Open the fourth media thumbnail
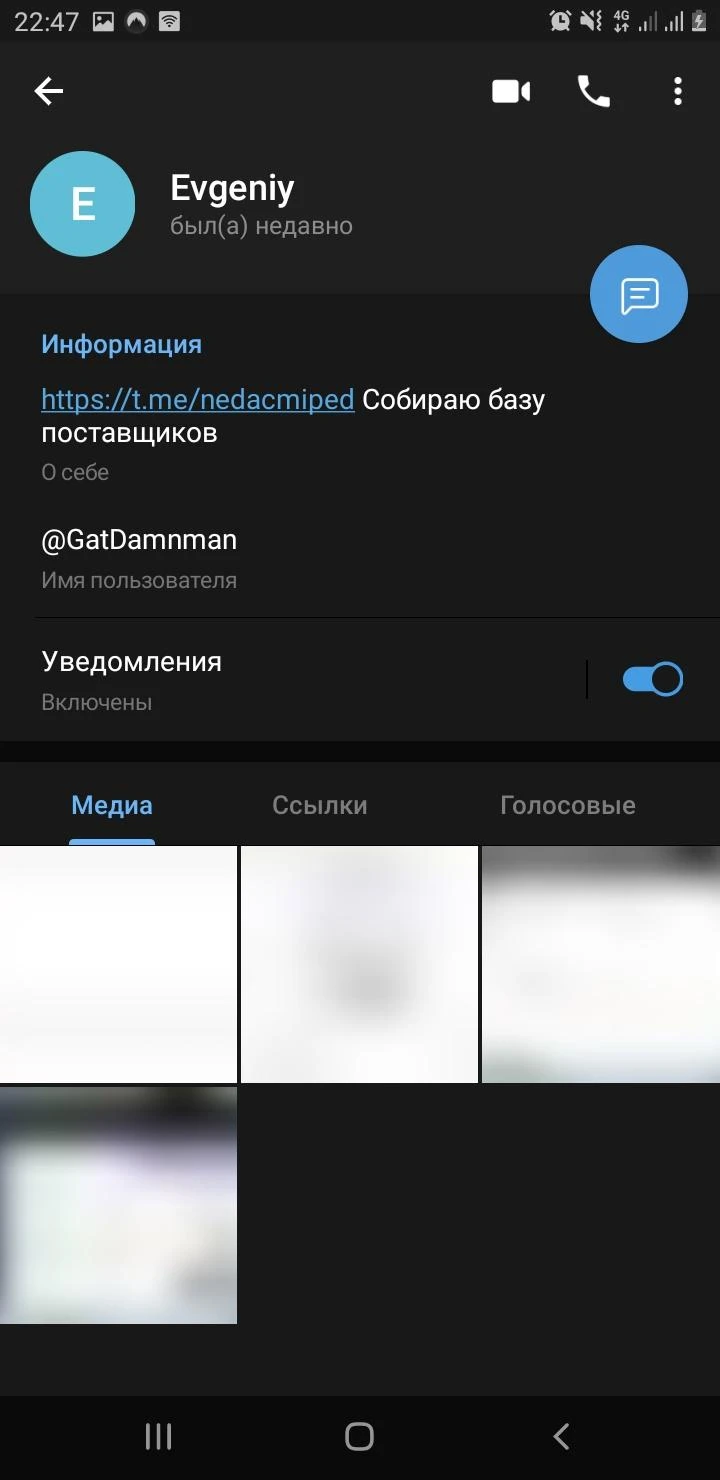Viewport: 720px width, 1480px height. (118, 1205)
